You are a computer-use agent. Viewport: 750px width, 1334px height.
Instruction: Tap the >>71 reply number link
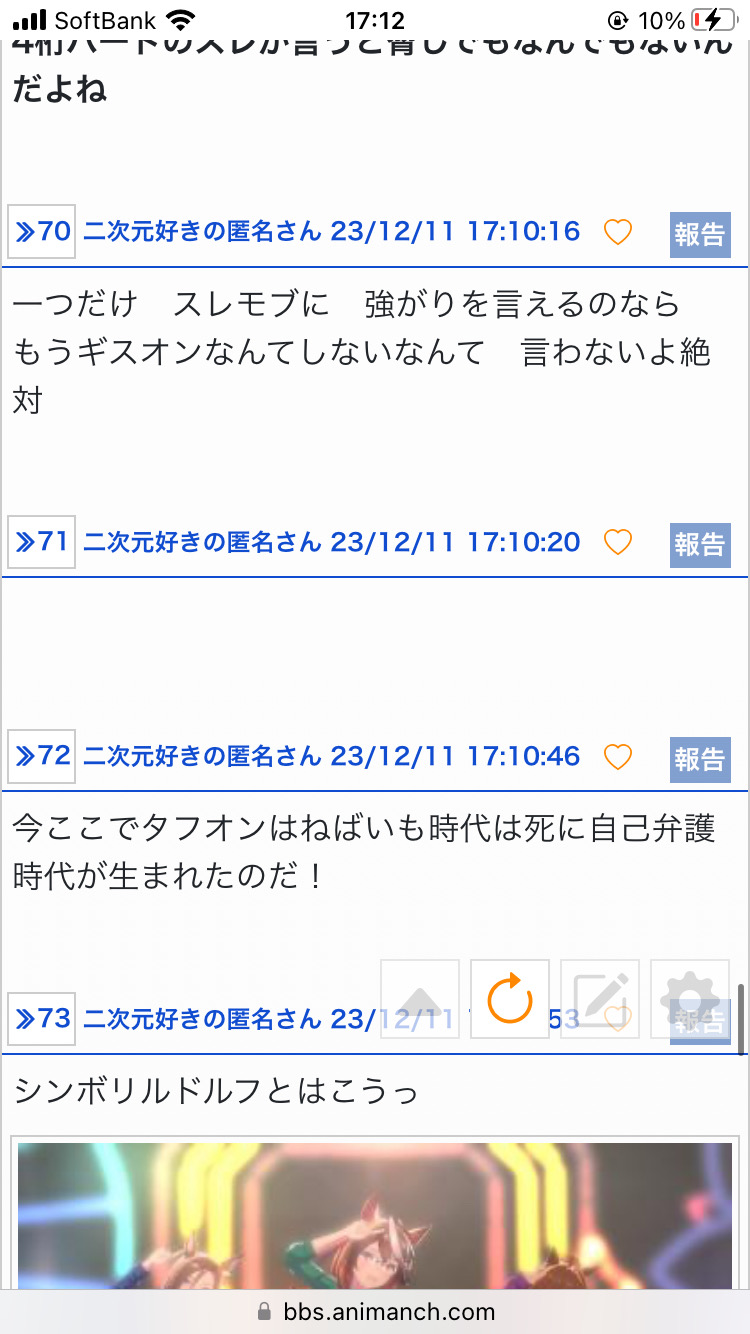(42, 542)
